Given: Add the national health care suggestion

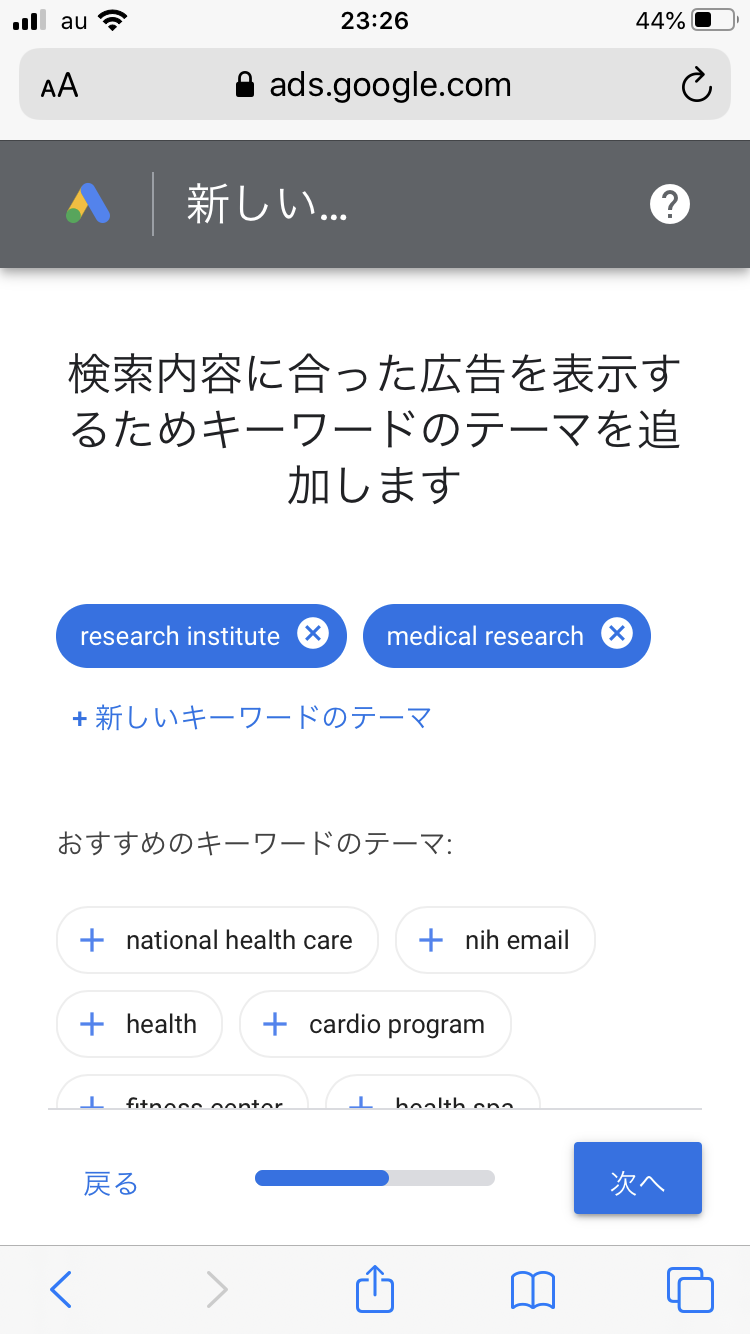Looking at the screenshot, I should [217, 940].
